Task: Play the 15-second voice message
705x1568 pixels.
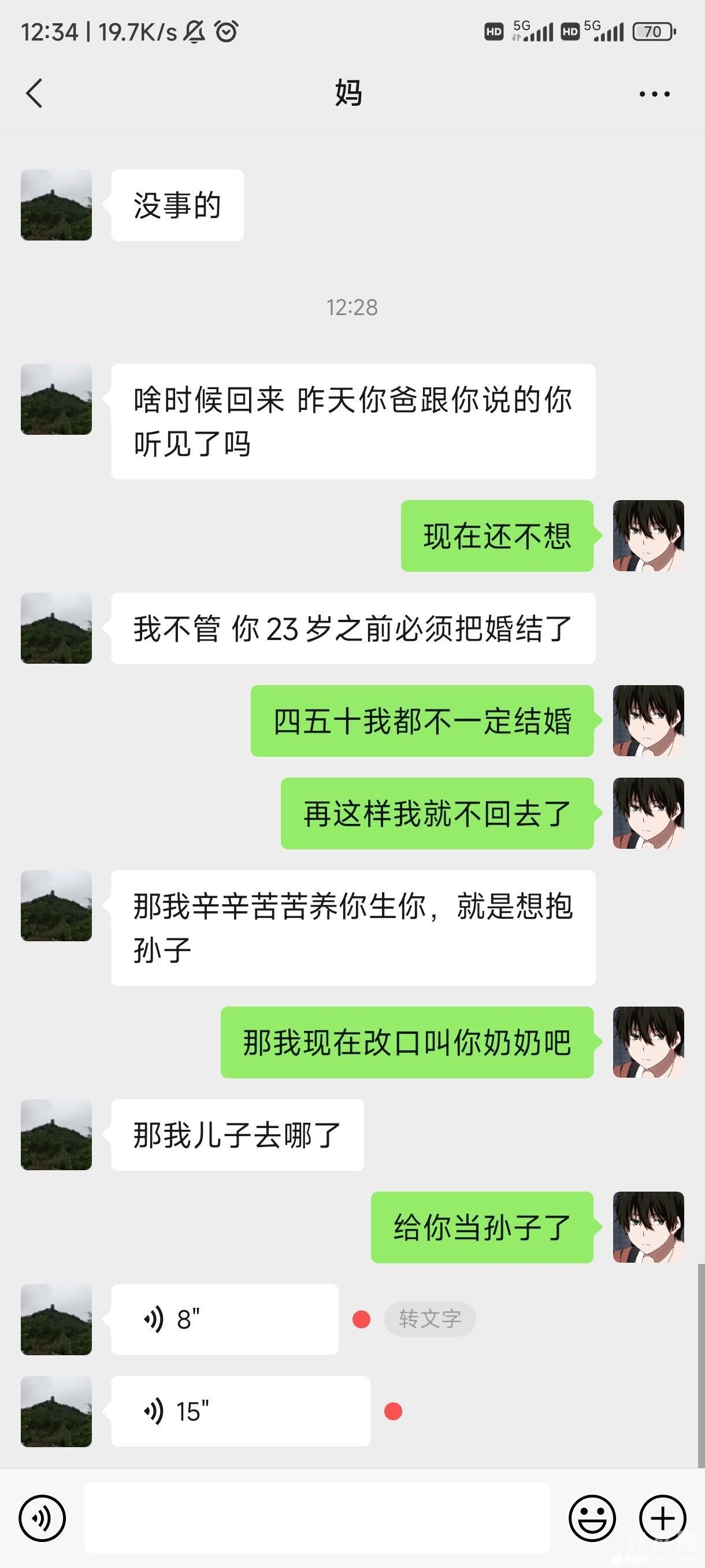Action: tap(240, 1411)
